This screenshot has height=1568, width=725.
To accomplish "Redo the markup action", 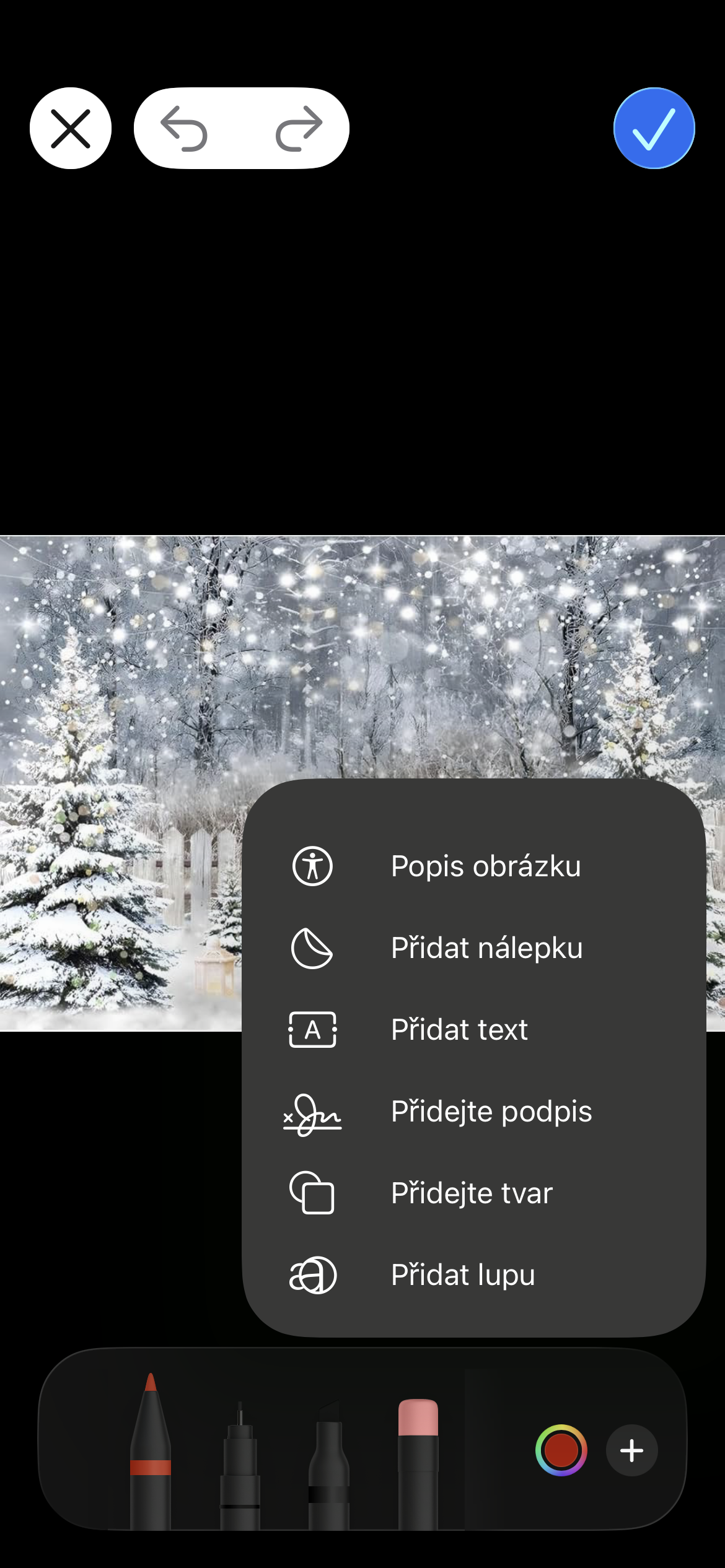I will (x=299, y=128).
